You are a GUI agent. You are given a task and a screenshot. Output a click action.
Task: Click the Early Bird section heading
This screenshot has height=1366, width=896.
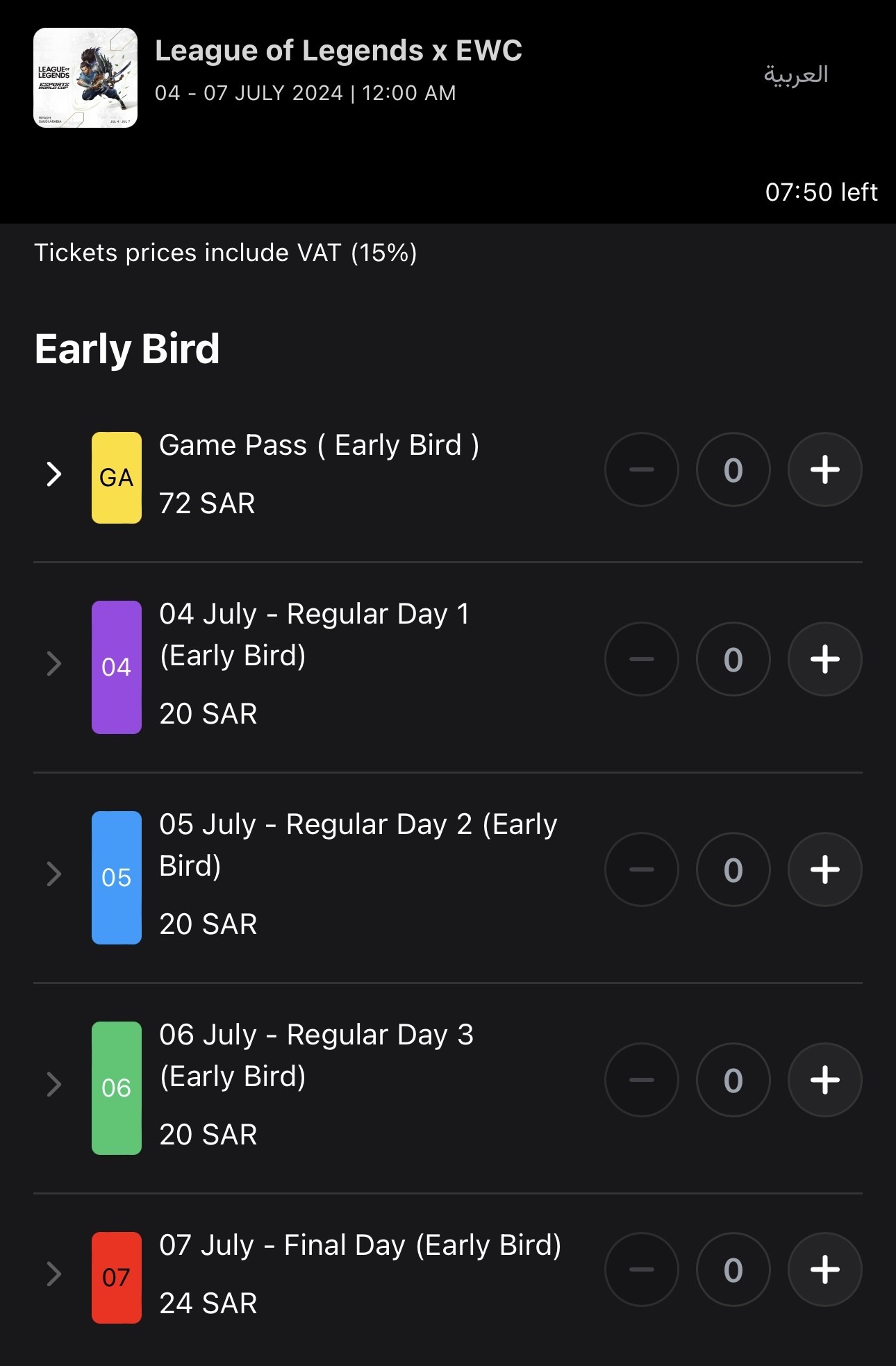tap(128, 349)
